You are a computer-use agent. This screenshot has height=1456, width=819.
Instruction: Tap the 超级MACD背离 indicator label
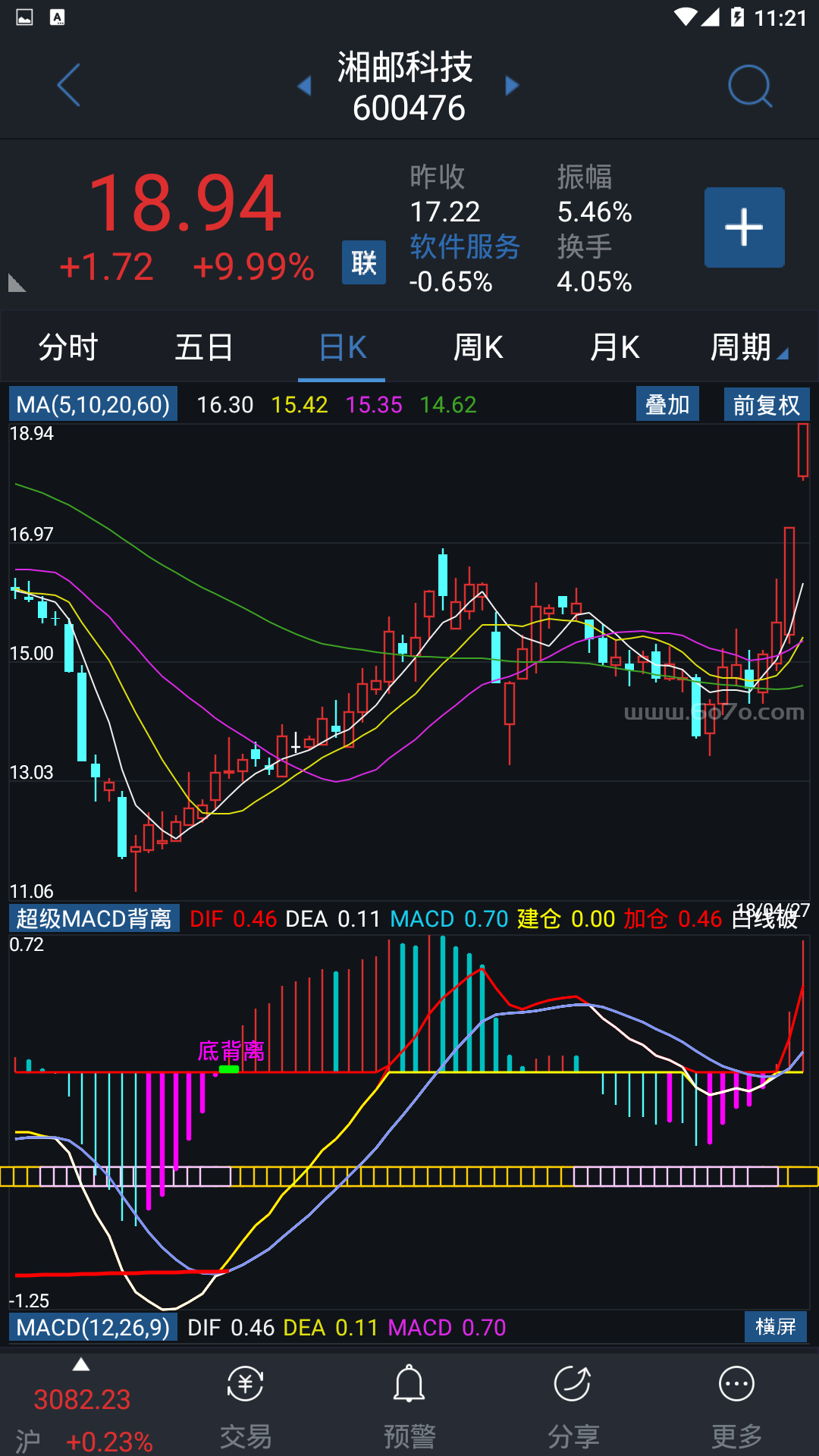(x=94, y=918)
